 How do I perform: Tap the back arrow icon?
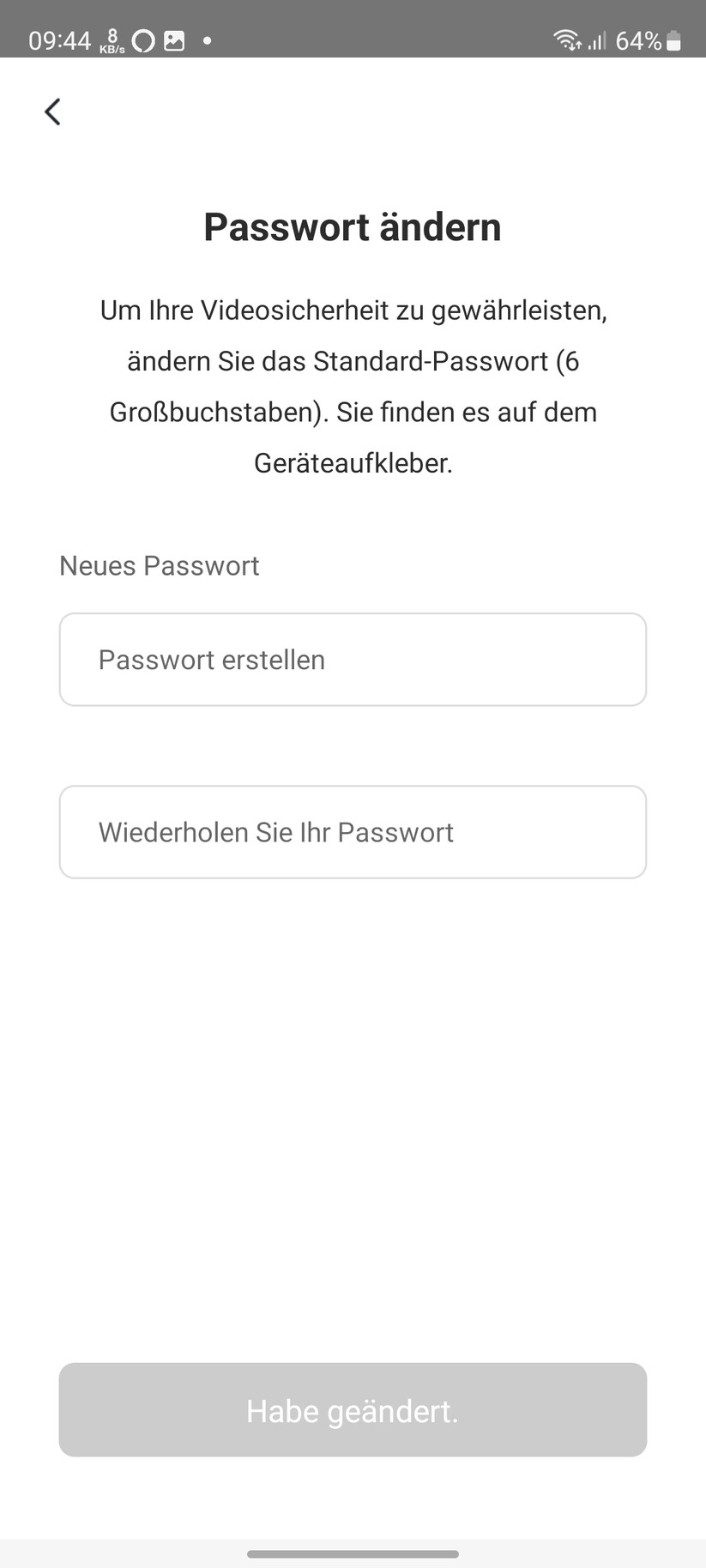pos(52,112)
